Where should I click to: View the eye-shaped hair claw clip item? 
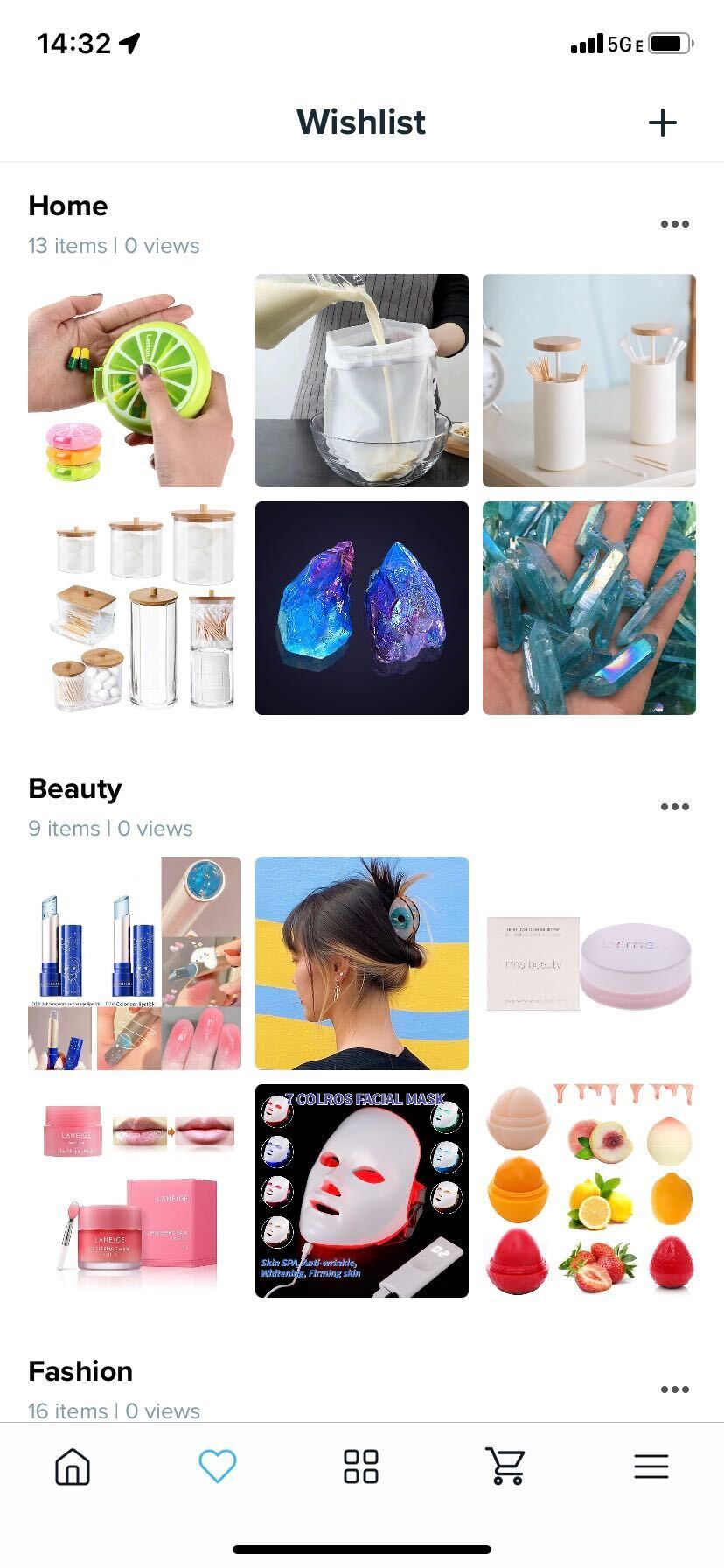(x=362, y=963)
